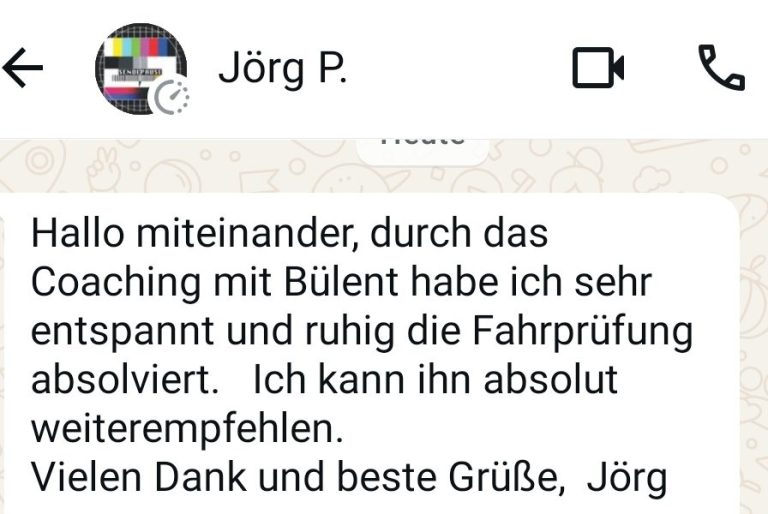768x514 pixels.
Task: Start a voice call with Jörg P.
Action: 720,68
